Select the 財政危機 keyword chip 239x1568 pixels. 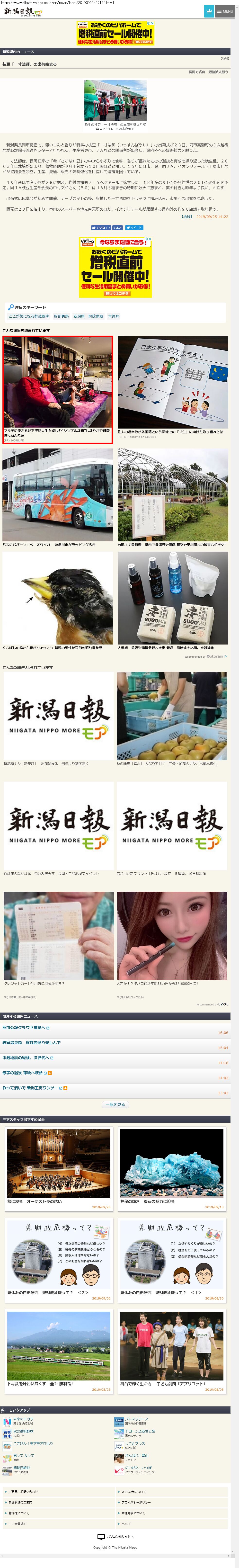(96, 316)
